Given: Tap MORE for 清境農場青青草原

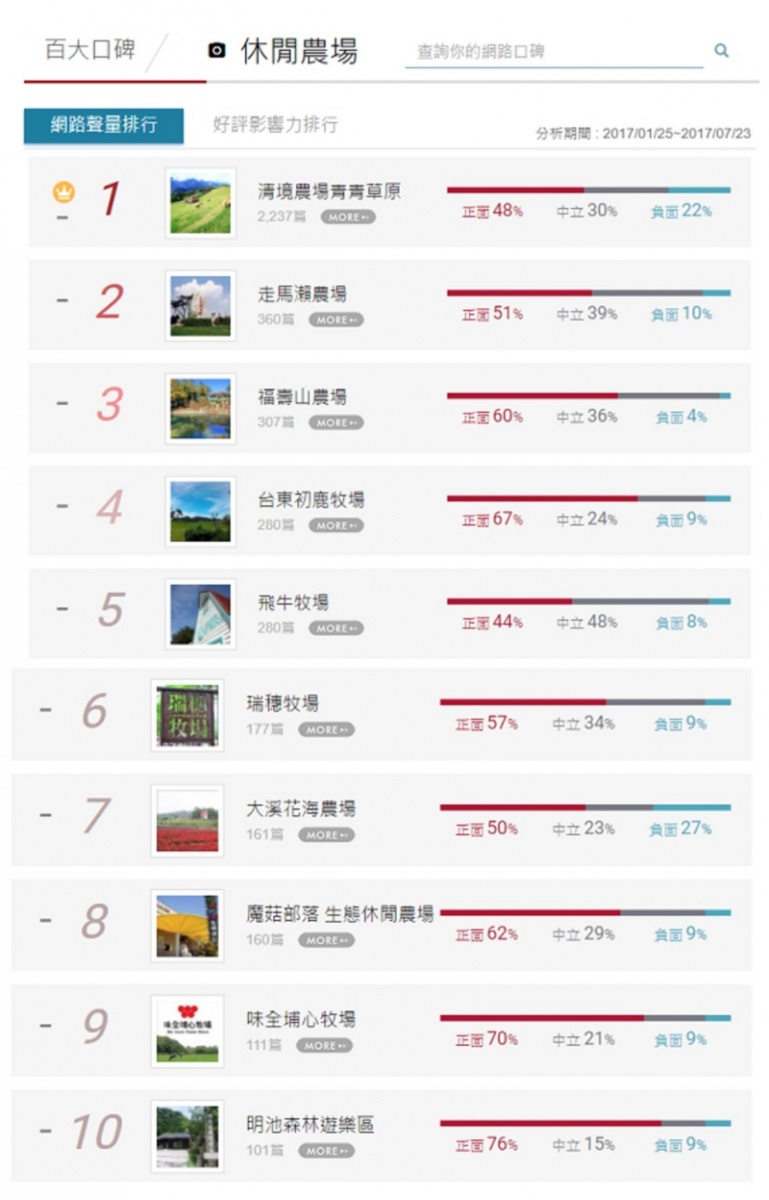Looking at the screenshot, I should [348, 217].
